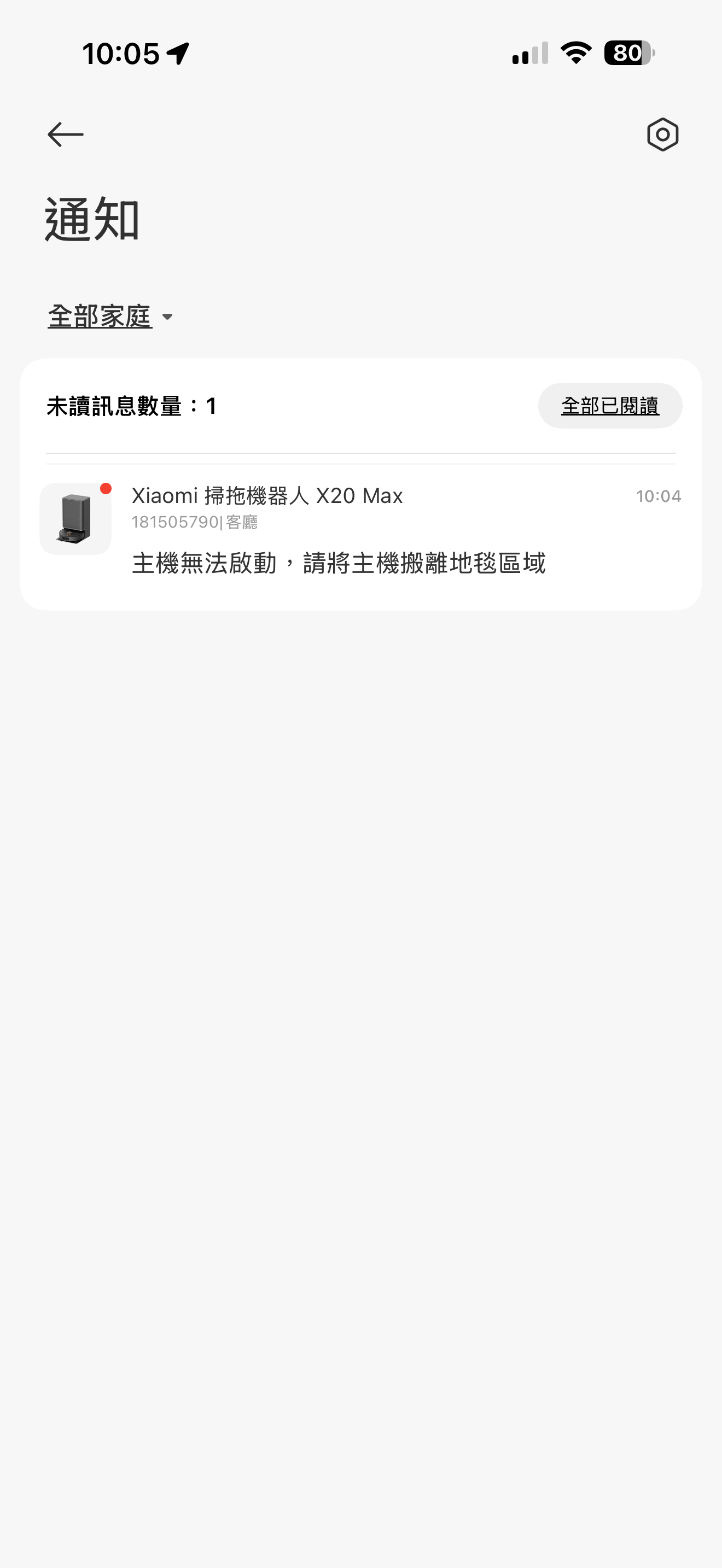This screenshot has width=722, height=1568.
Task: Open the Xiaomi 掃拖機器人 X20 Max notification
Action: [x=360, y=530]
